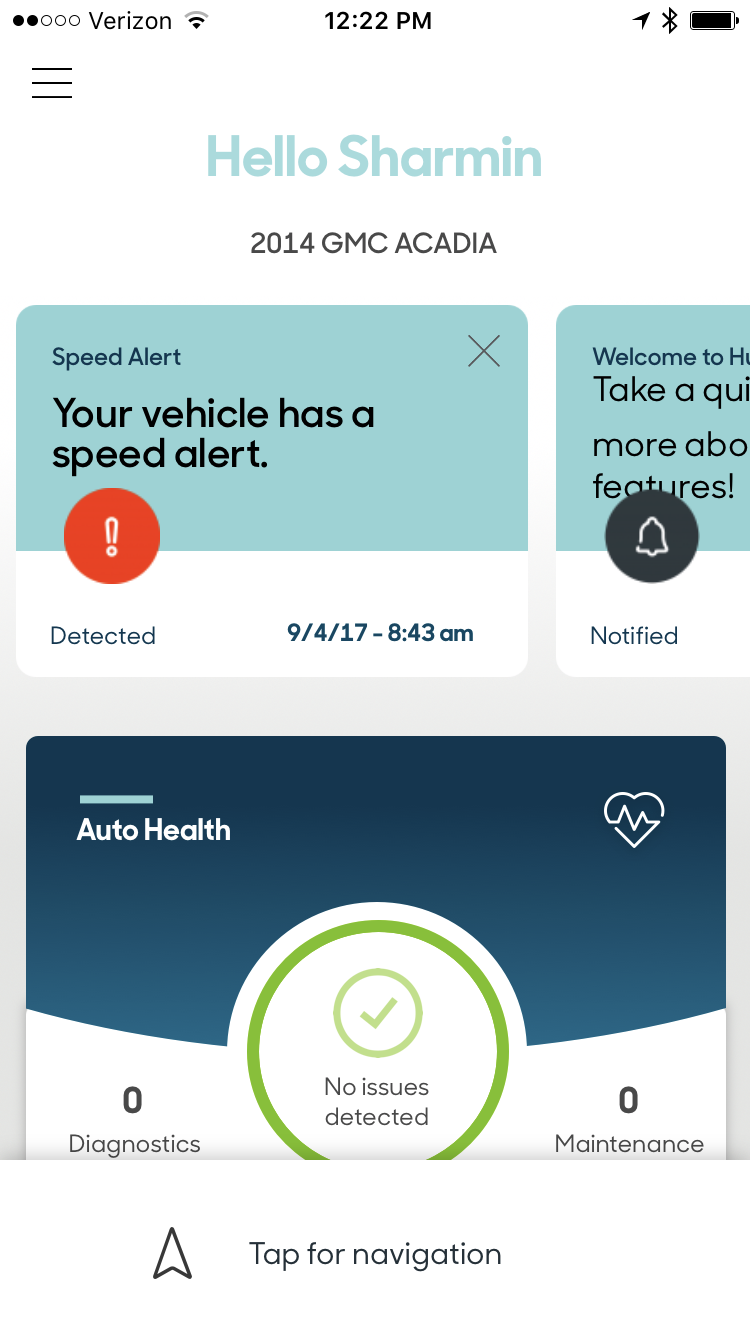Open the hamburger drawer menu
The height and width of the screenshot is (1334, 750).
pyautogui.click(x=52, y=82)
